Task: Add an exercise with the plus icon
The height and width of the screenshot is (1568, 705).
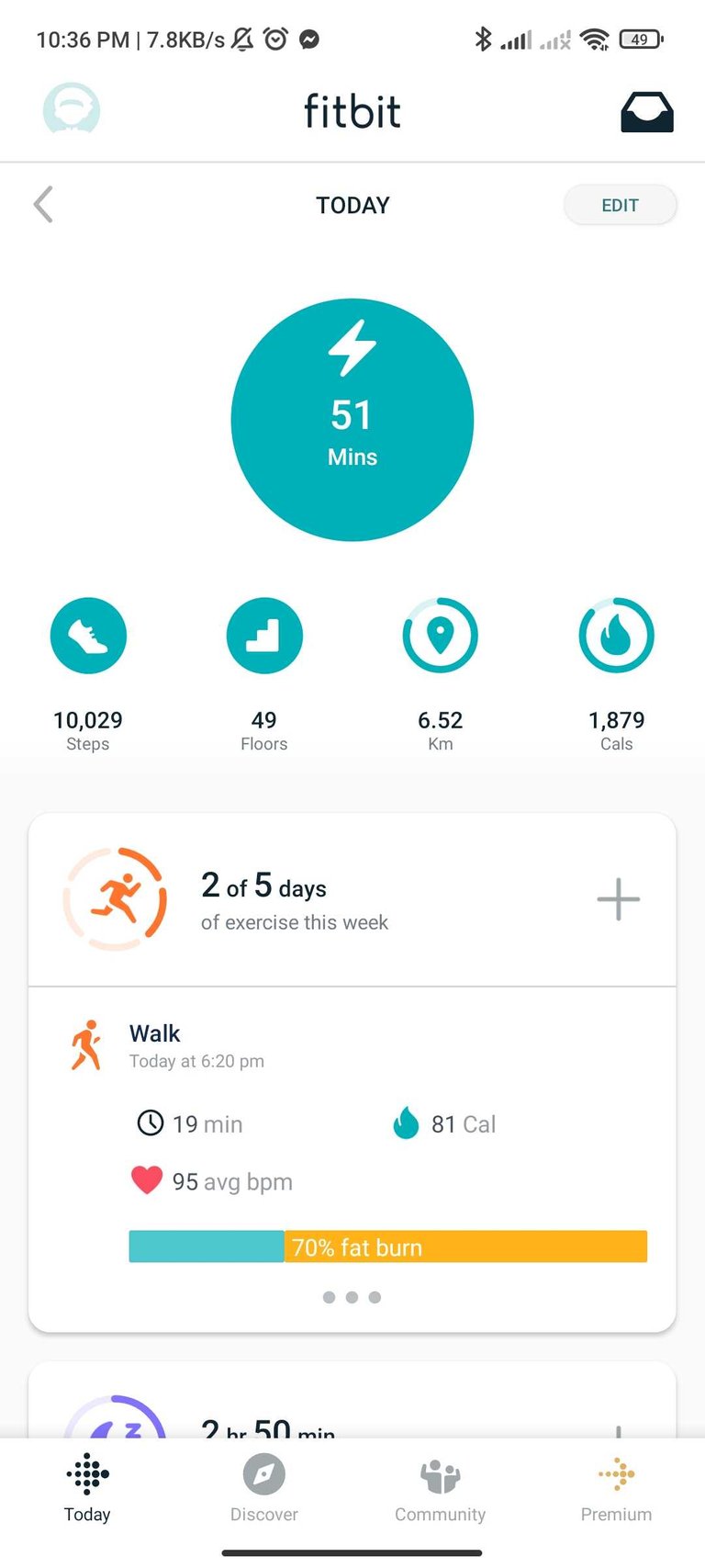Action: pyautogui.click(x=619, y=899)
